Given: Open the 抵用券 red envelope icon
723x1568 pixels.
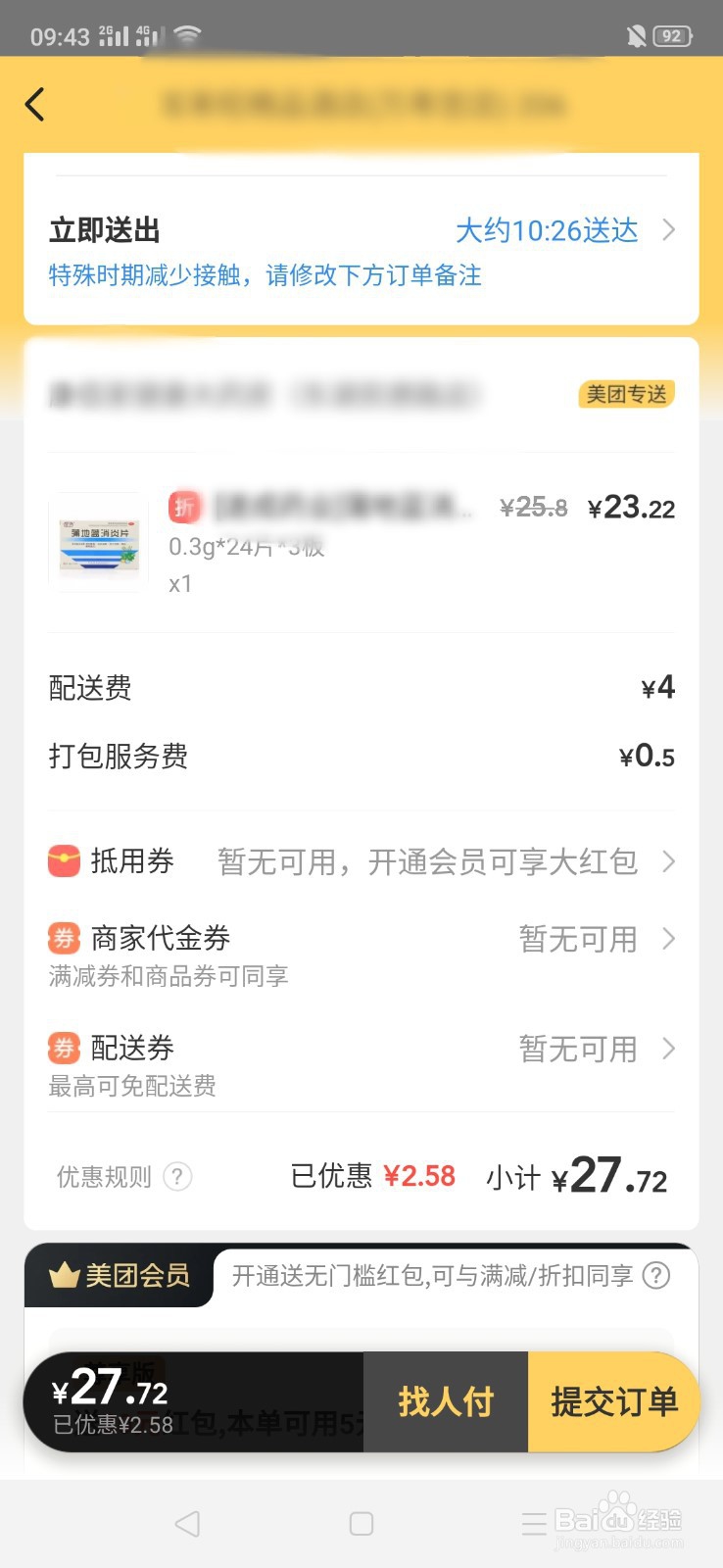Looking at the screenshot, I should [64, 861].
